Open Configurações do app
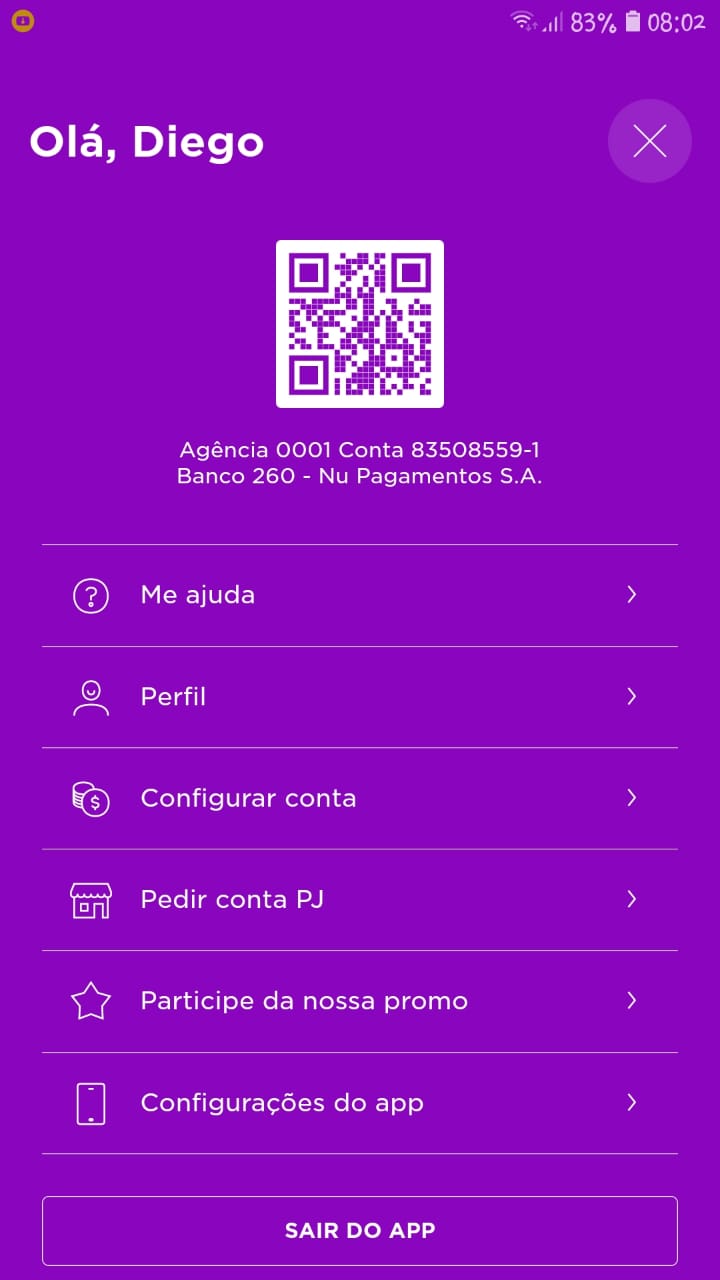 click(x=359, y=1103)
